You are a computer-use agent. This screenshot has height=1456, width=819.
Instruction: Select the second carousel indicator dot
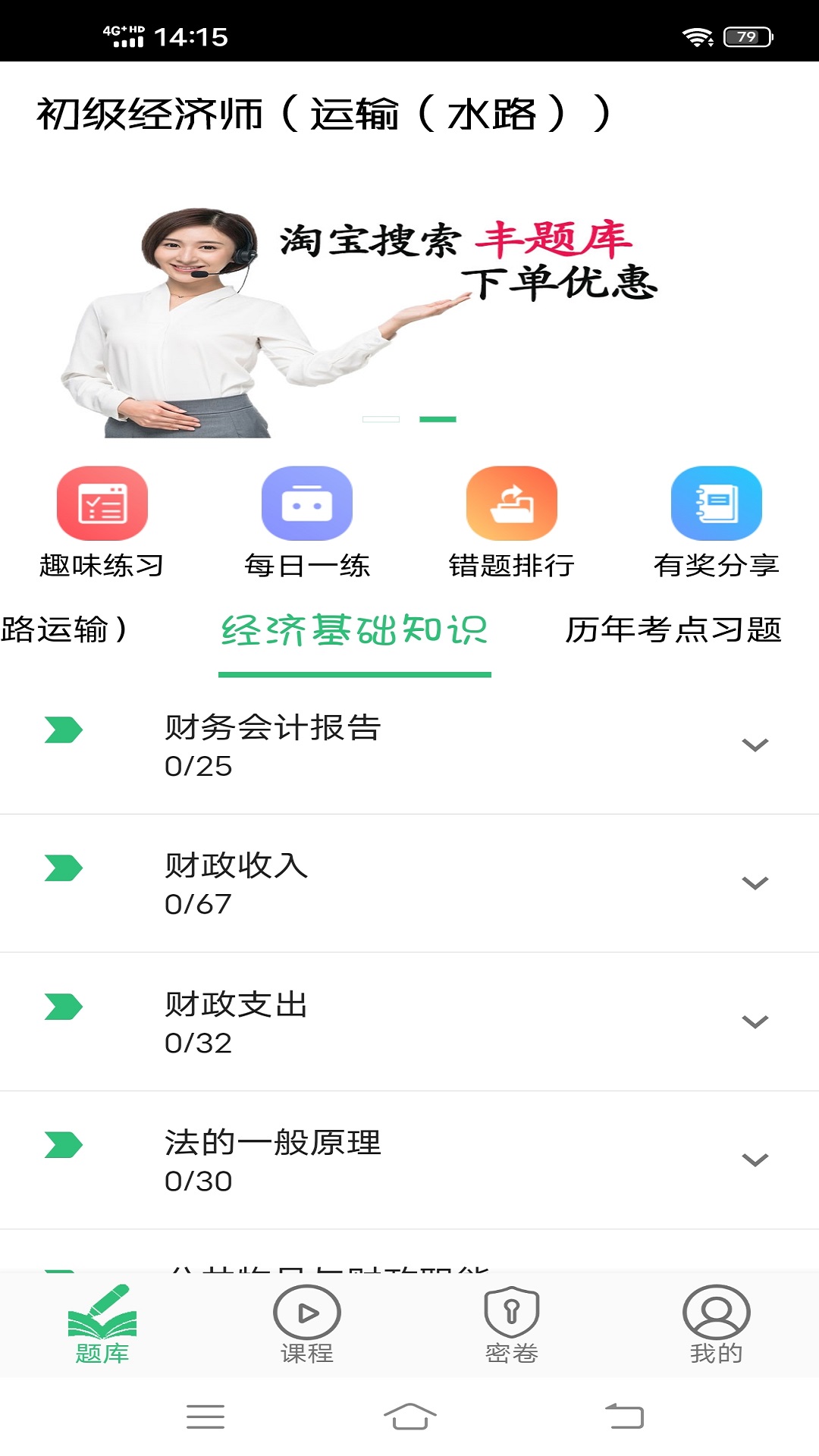(x=438, y=419)
